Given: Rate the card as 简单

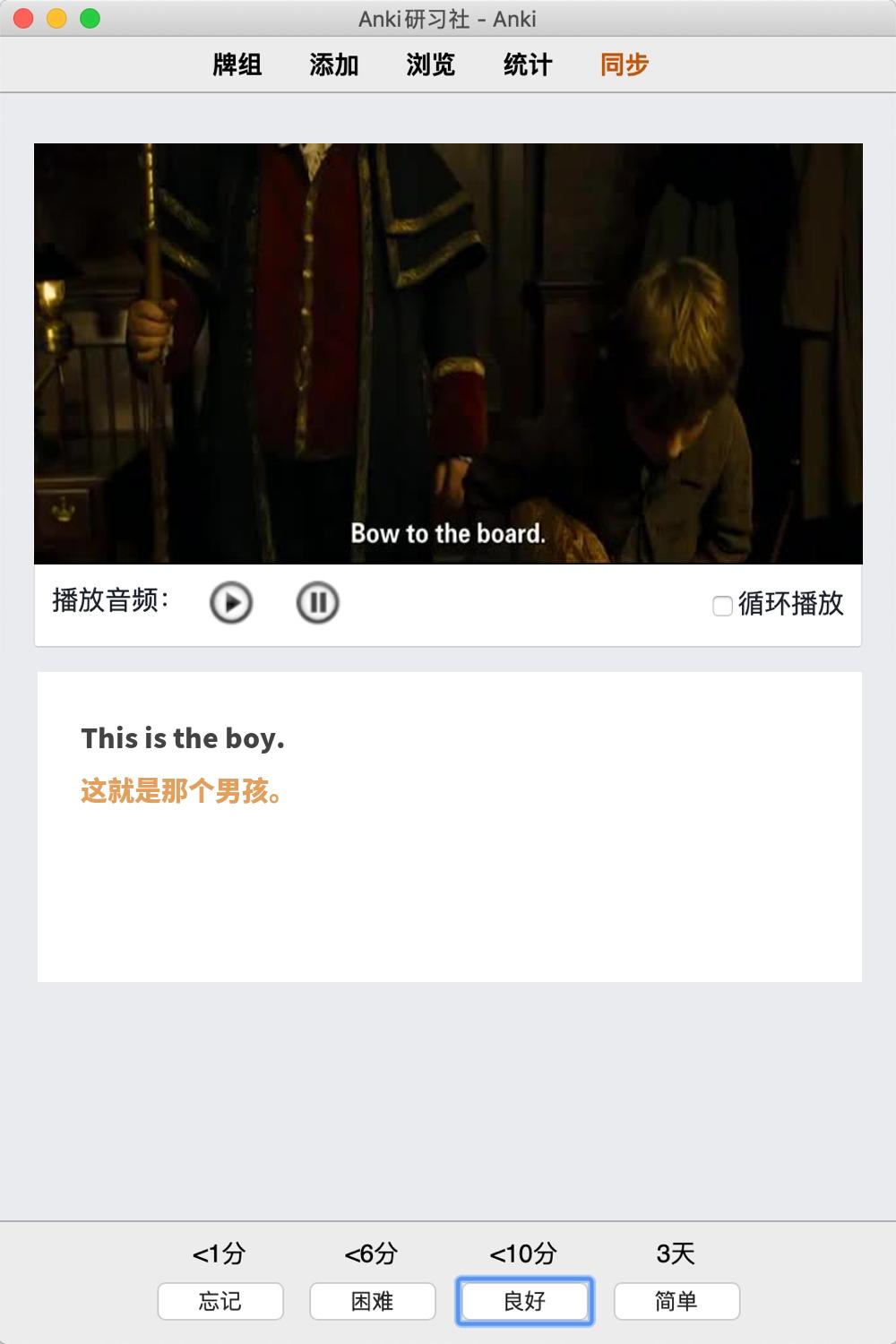Looking at the screenshot, I should pos(676,1301).
